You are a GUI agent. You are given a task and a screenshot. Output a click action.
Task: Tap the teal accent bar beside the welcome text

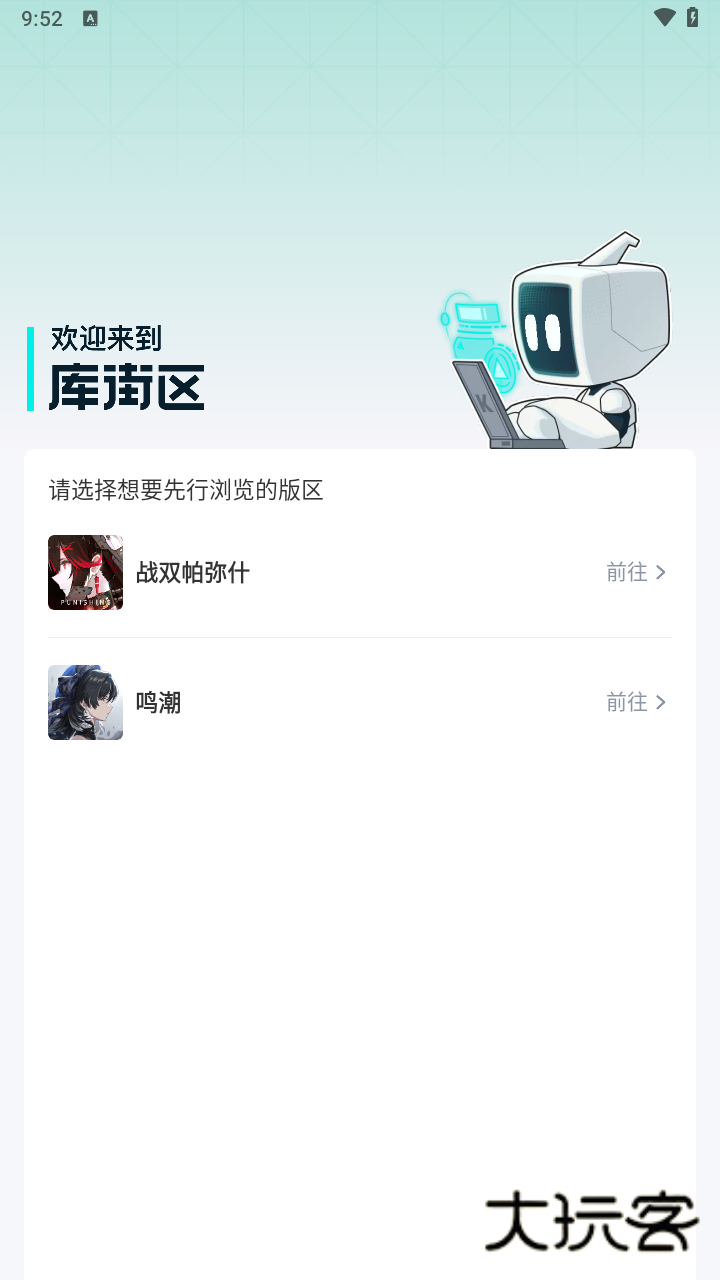pos(31,368)
